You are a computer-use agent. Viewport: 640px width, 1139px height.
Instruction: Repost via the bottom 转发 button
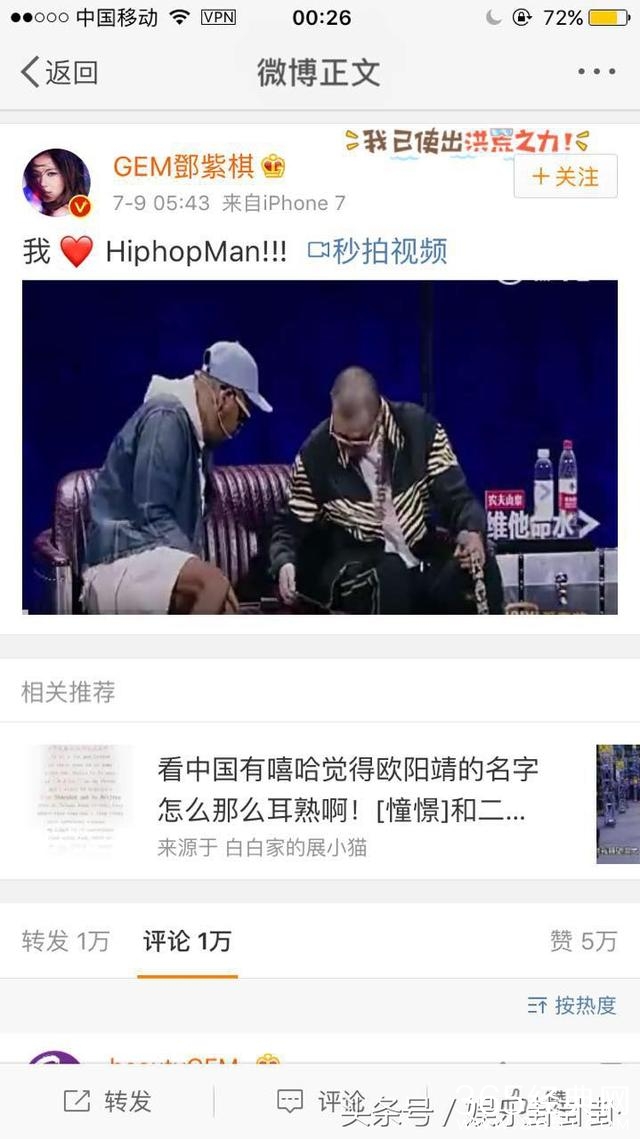click(x=108, y=1101)
